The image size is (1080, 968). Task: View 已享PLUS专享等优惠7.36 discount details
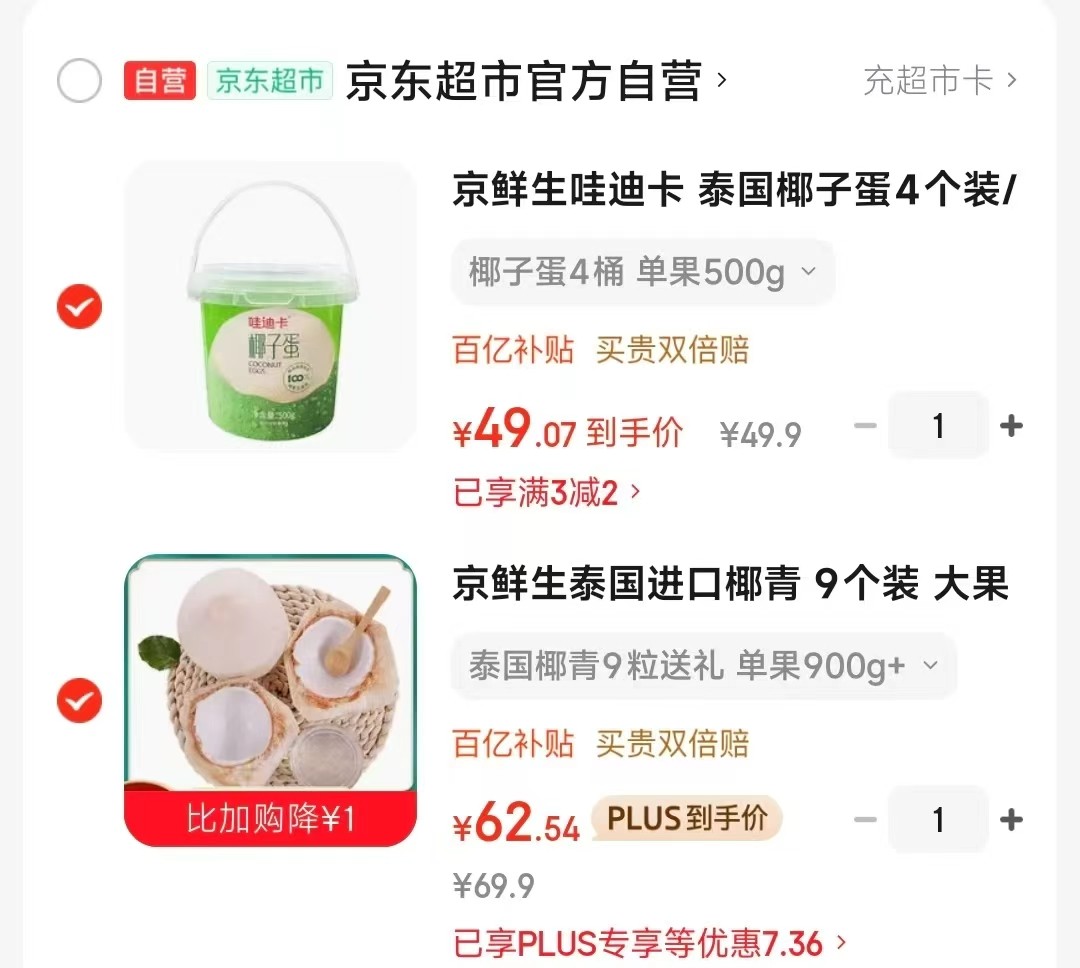(x=650, y=943)
